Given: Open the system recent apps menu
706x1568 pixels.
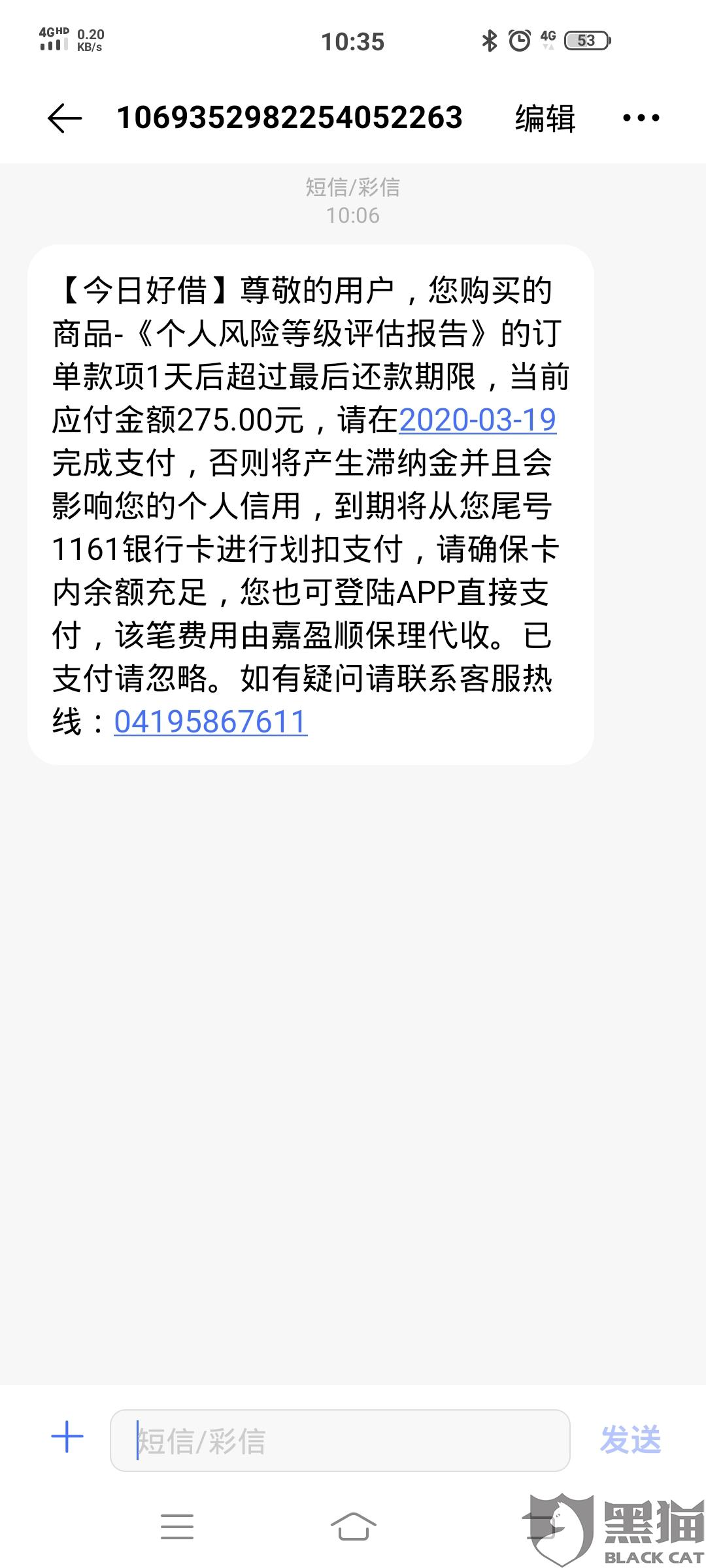Looking at the screenshot, I should pyautogui.click(x=177, y=1527).
